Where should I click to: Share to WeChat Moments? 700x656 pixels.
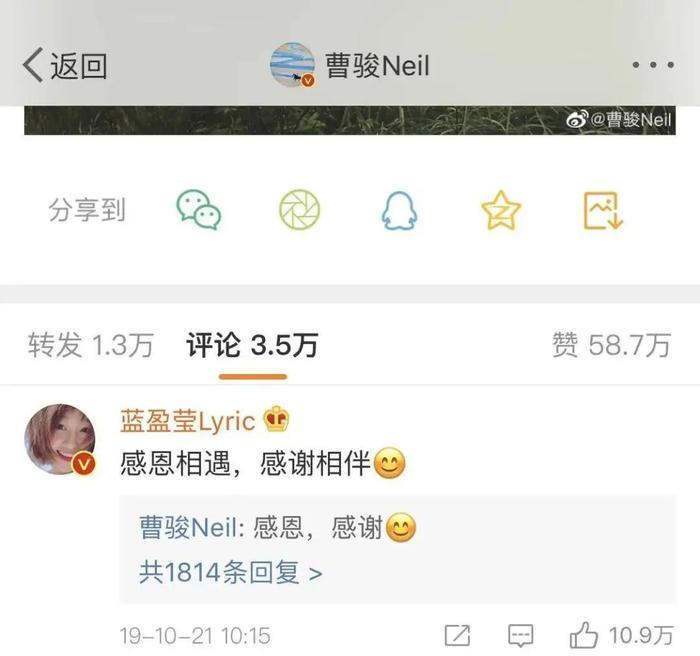point(299,210)
